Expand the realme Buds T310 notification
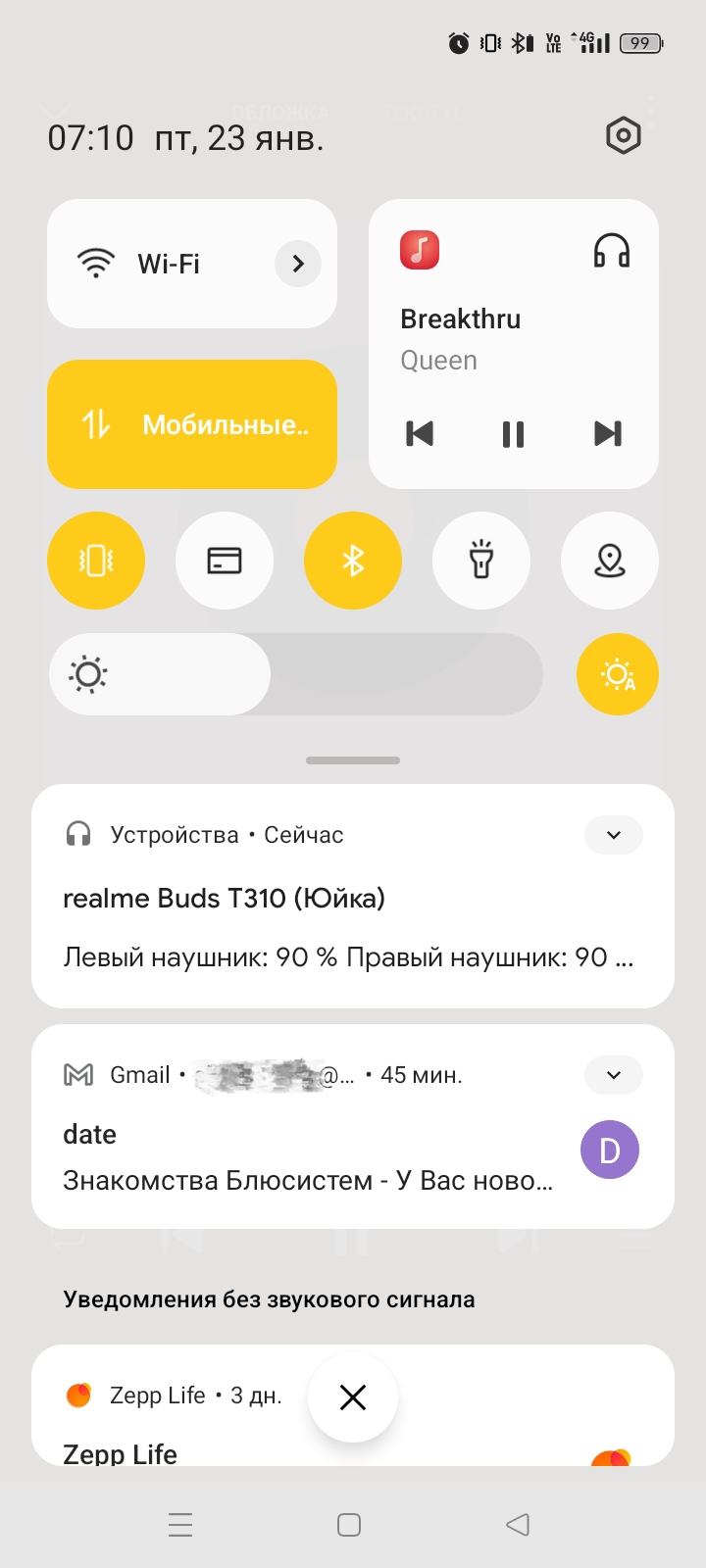The image size is (706, 1568). pos(614,835)
